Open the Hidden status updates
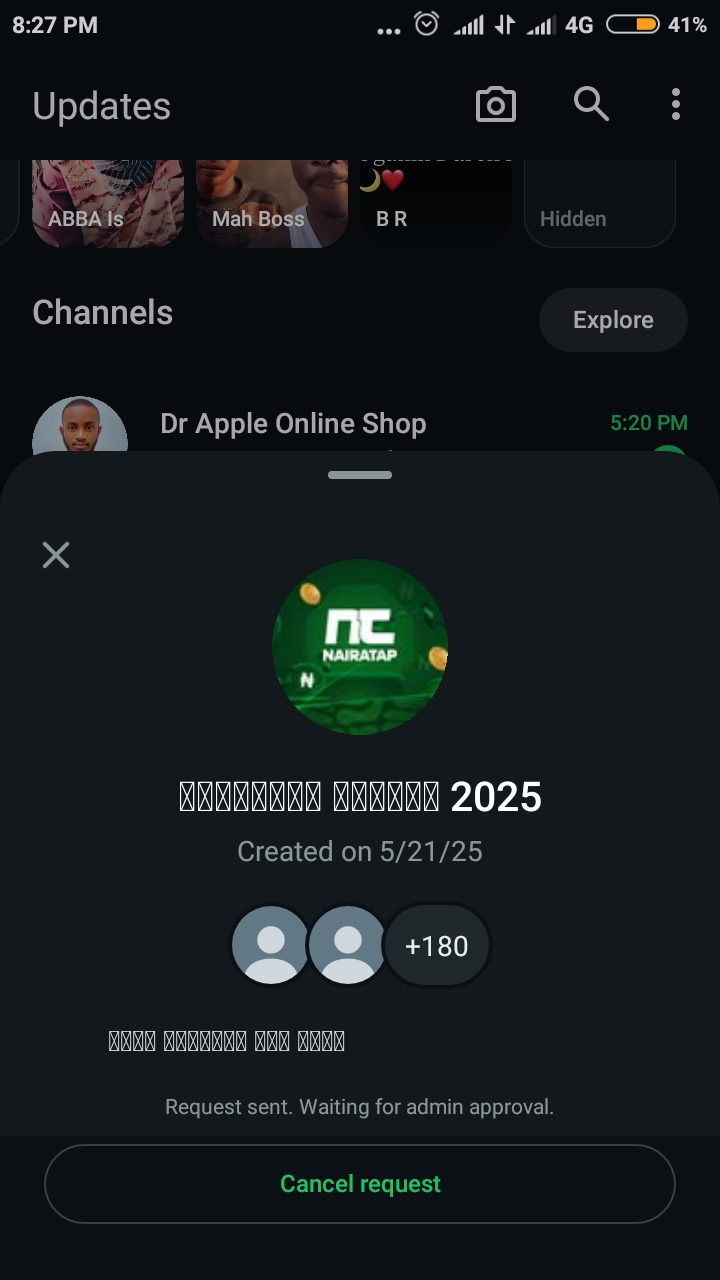 600,204
